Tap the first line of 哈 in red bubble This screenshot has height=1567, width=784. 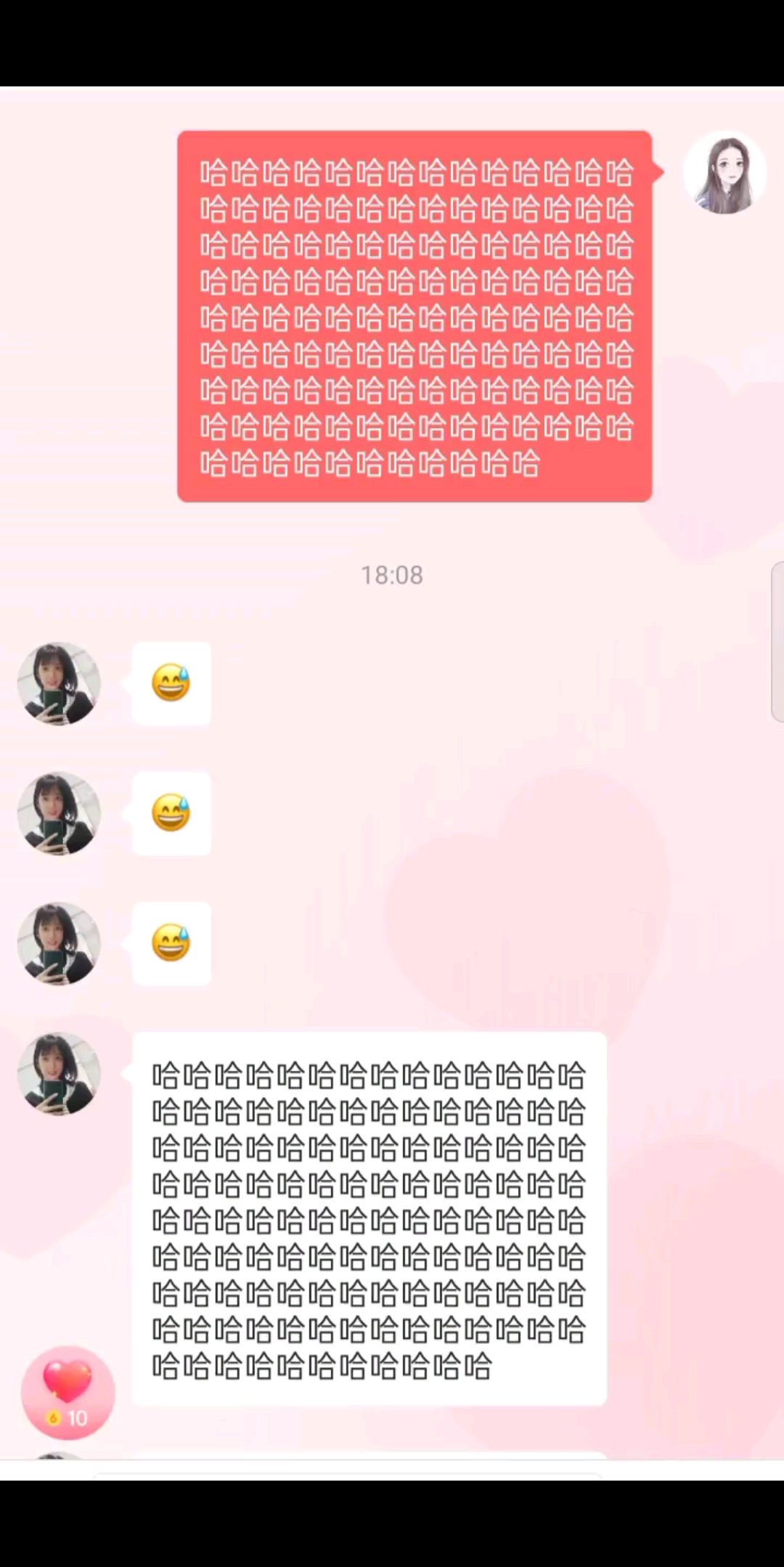click(414, 173)
